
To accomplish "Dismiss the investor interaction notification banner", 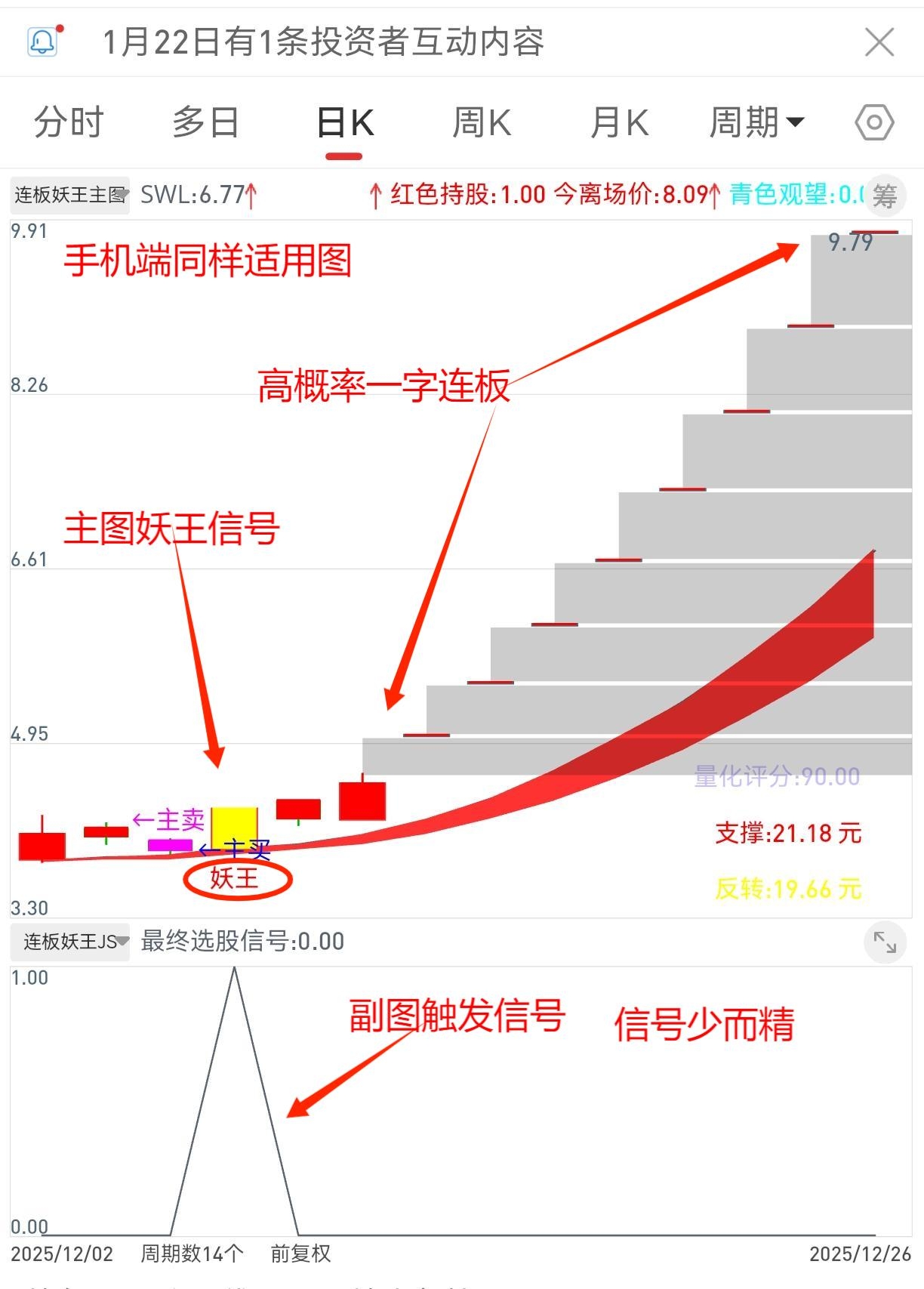I will pos(879,42).
